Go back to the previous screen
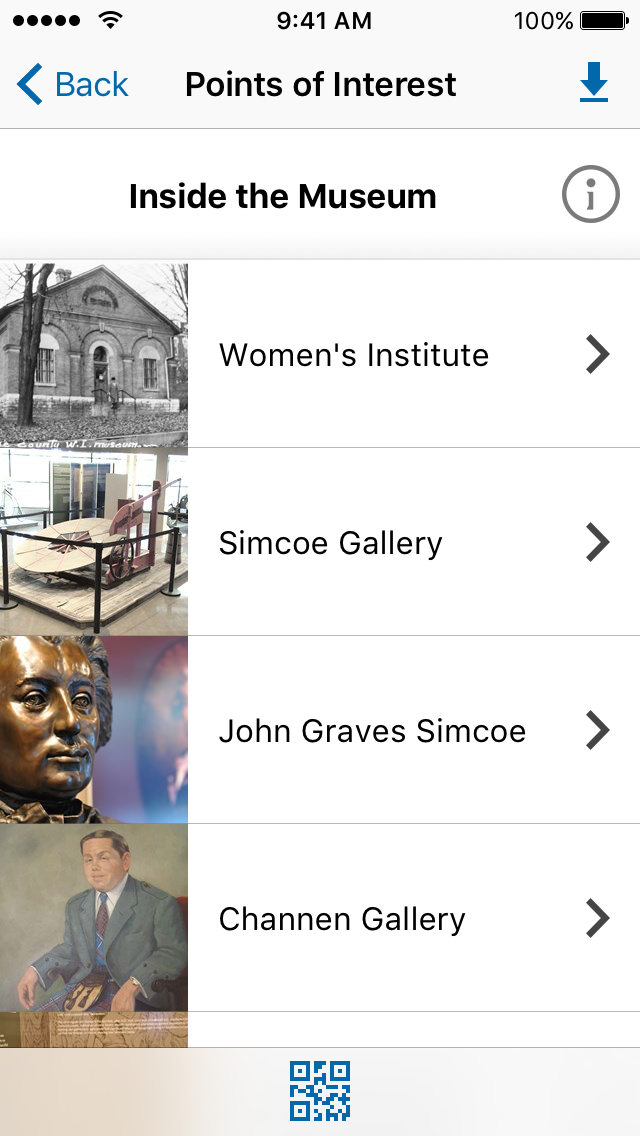Image resolution: width=640 pixels, height=1136 pixels. tap(73, 85)
